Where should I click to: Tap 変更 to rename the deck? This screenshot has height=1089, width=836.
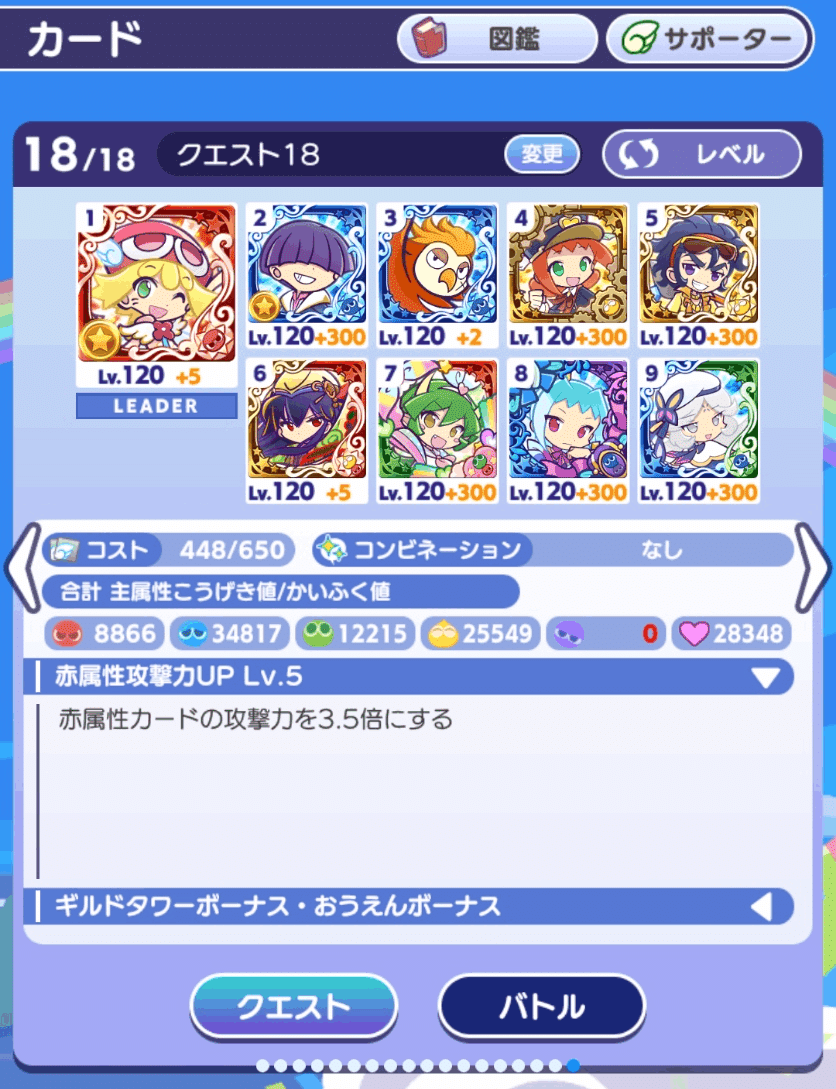(x=542, y=154)
